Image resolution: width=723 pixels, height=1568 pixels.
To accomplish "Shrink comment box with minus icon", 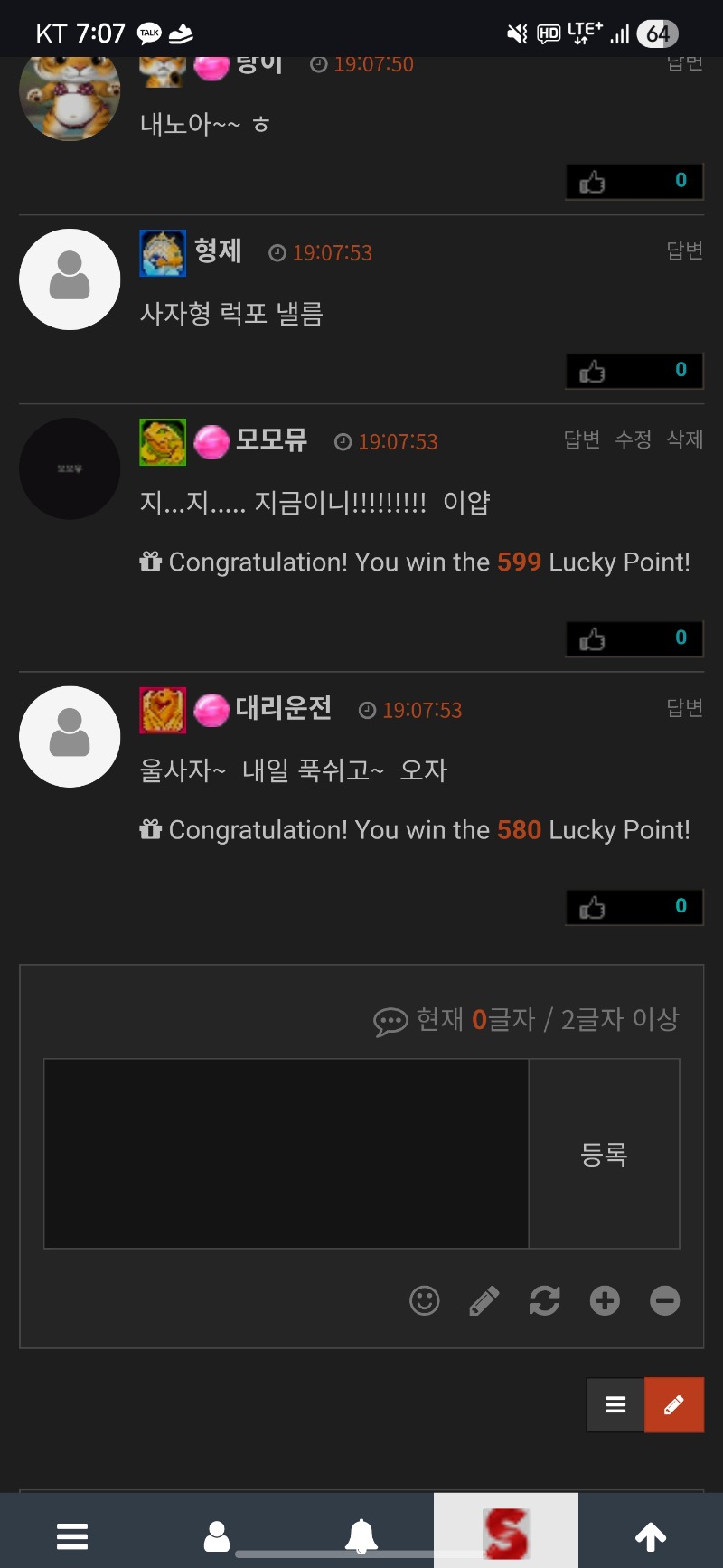I will coord(664,1300).
